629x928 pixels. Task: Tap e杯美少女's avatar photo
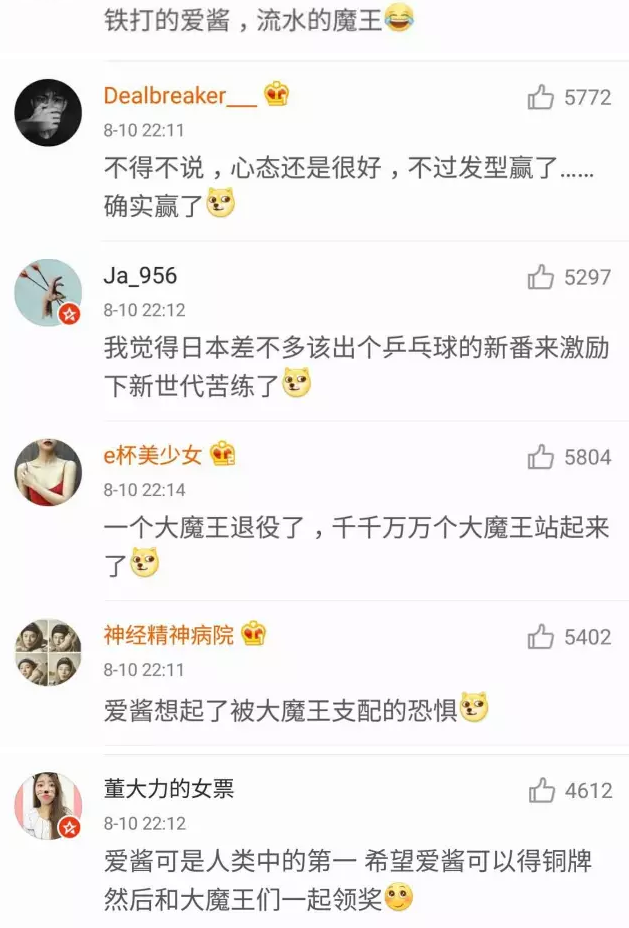(48, 472)
